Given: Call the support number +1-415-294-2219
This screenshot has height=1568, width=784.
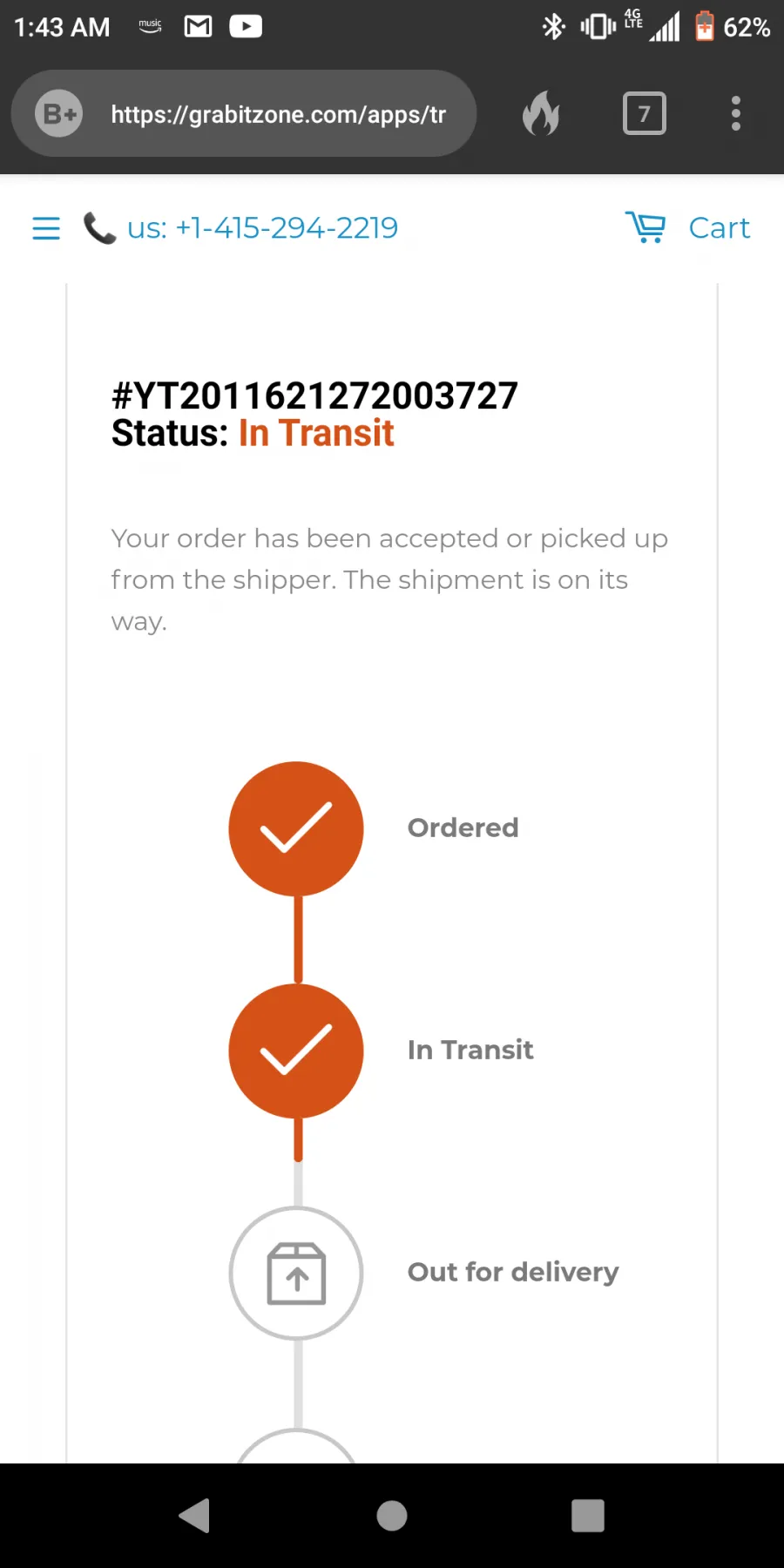Looking at the screenshot, I should point(241,228).
